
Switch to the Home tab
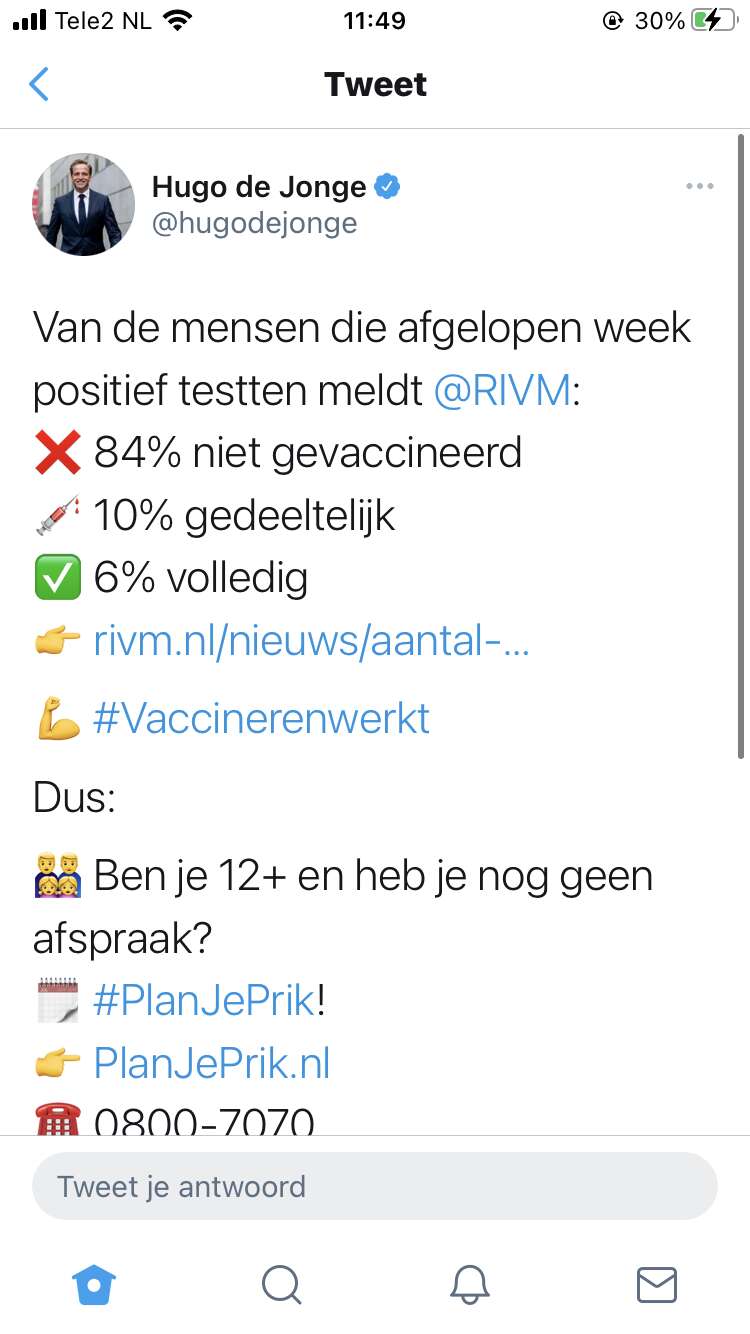point(94,1285)
